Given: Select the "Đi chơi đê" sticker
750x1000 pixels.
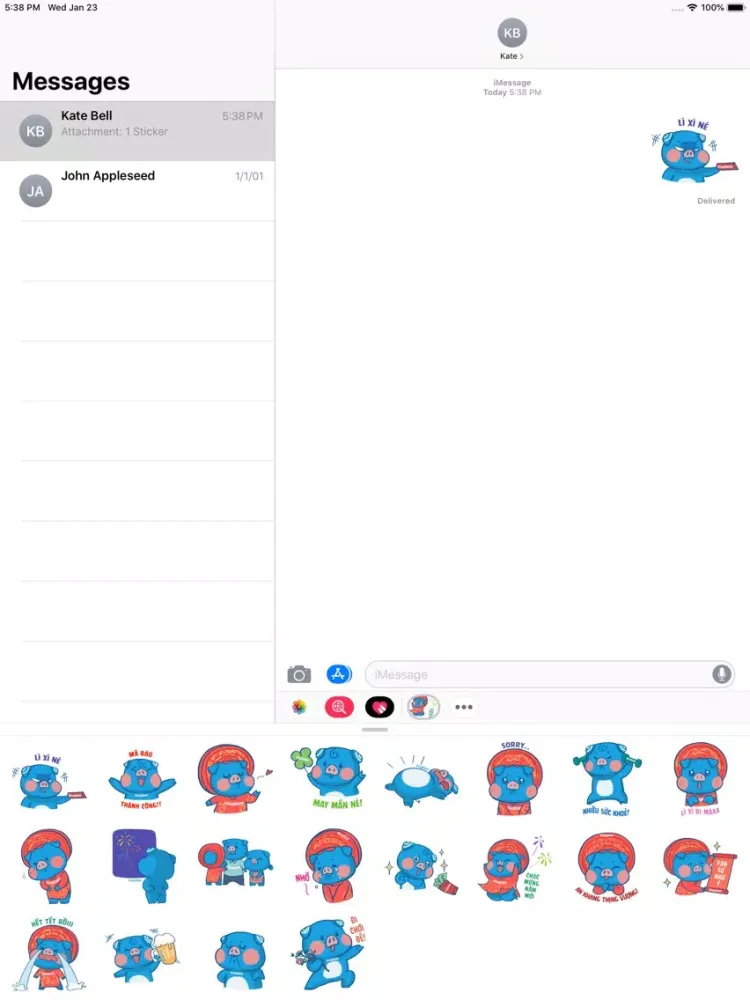Looking at the screenshot, I should [328, 956].
